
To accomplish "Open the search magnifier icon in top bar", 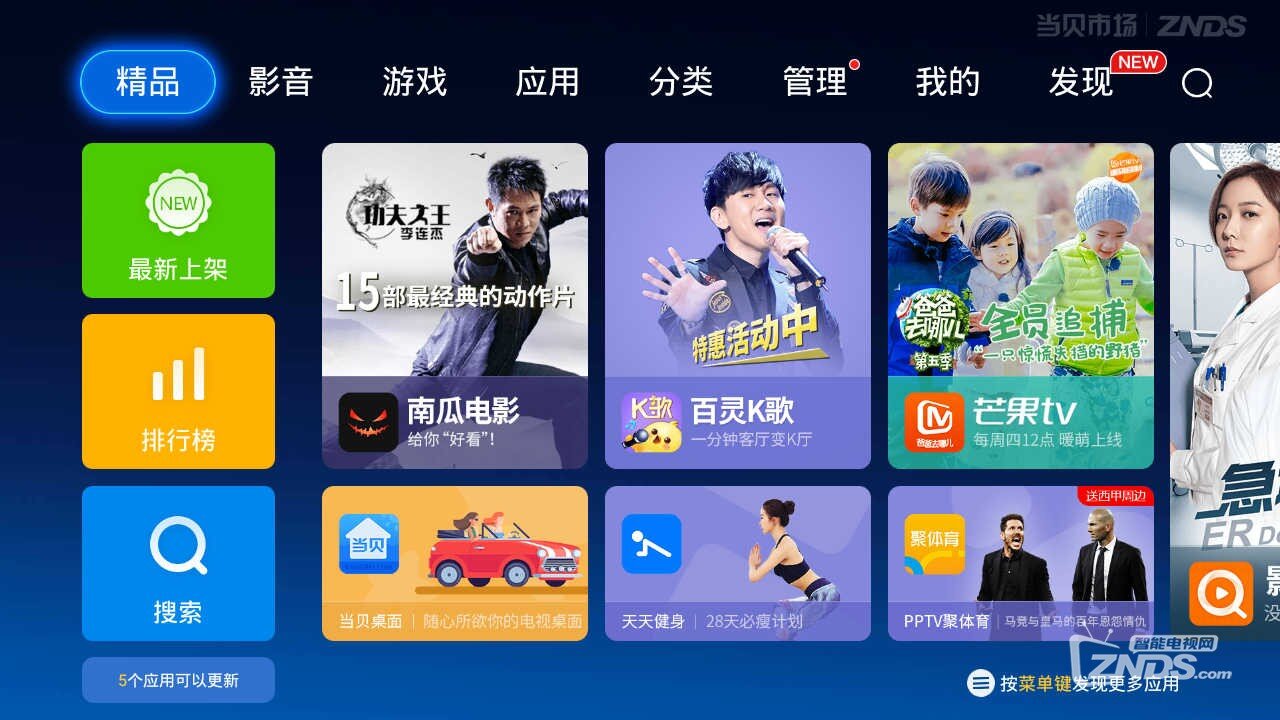I will [x=1196, y=83].
